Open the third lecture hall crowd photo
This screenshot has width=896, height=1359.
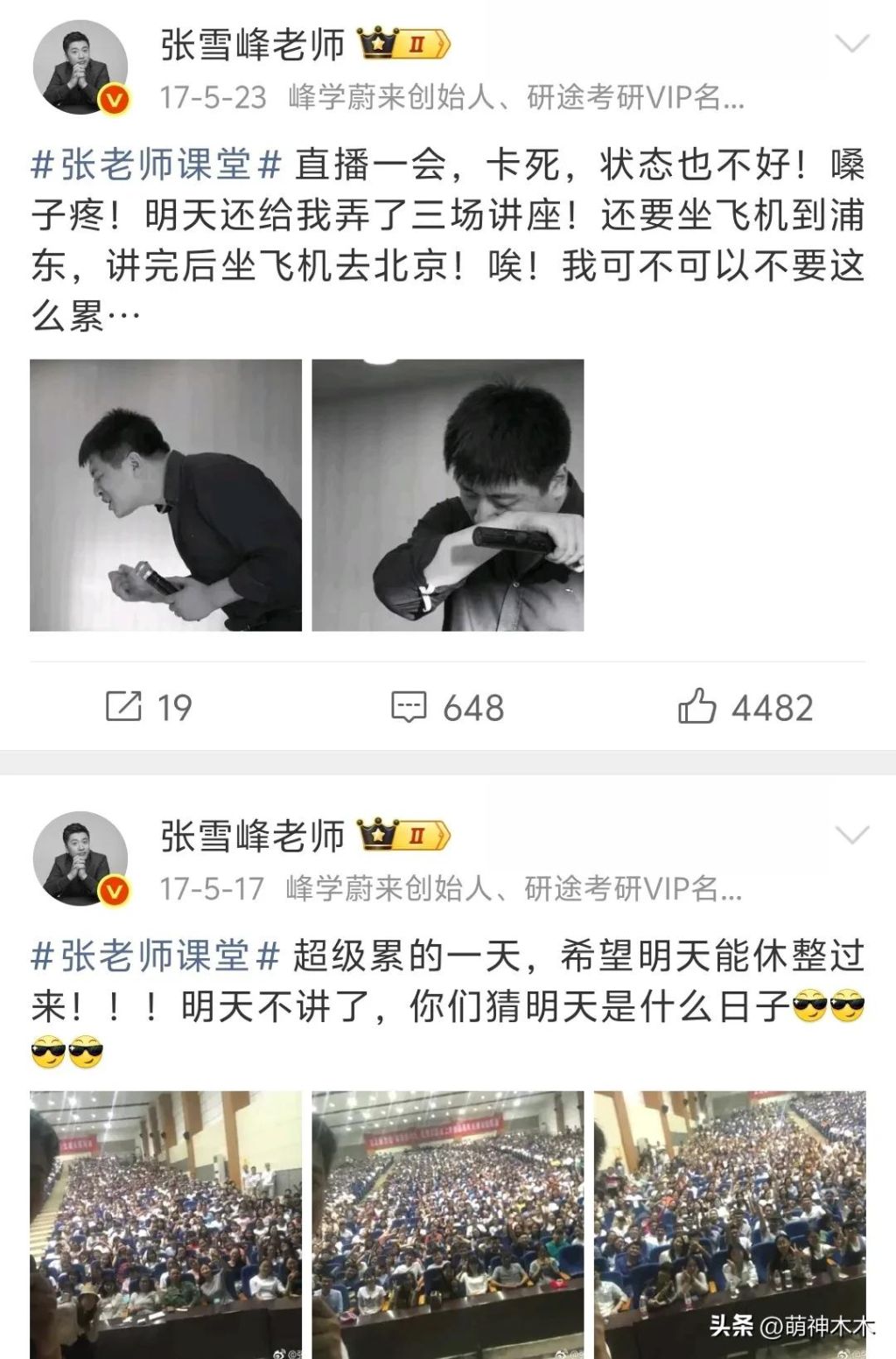point(730,1223)
